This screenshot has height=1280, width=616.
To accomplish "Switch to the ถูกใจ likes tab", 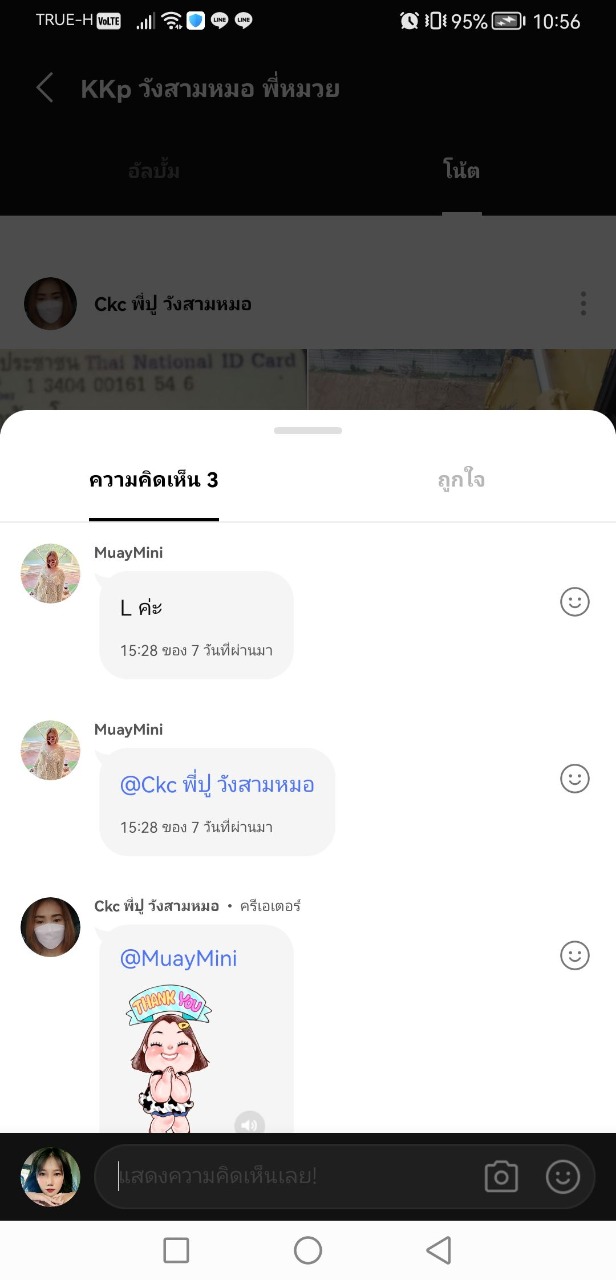I will tap(461, 480).
